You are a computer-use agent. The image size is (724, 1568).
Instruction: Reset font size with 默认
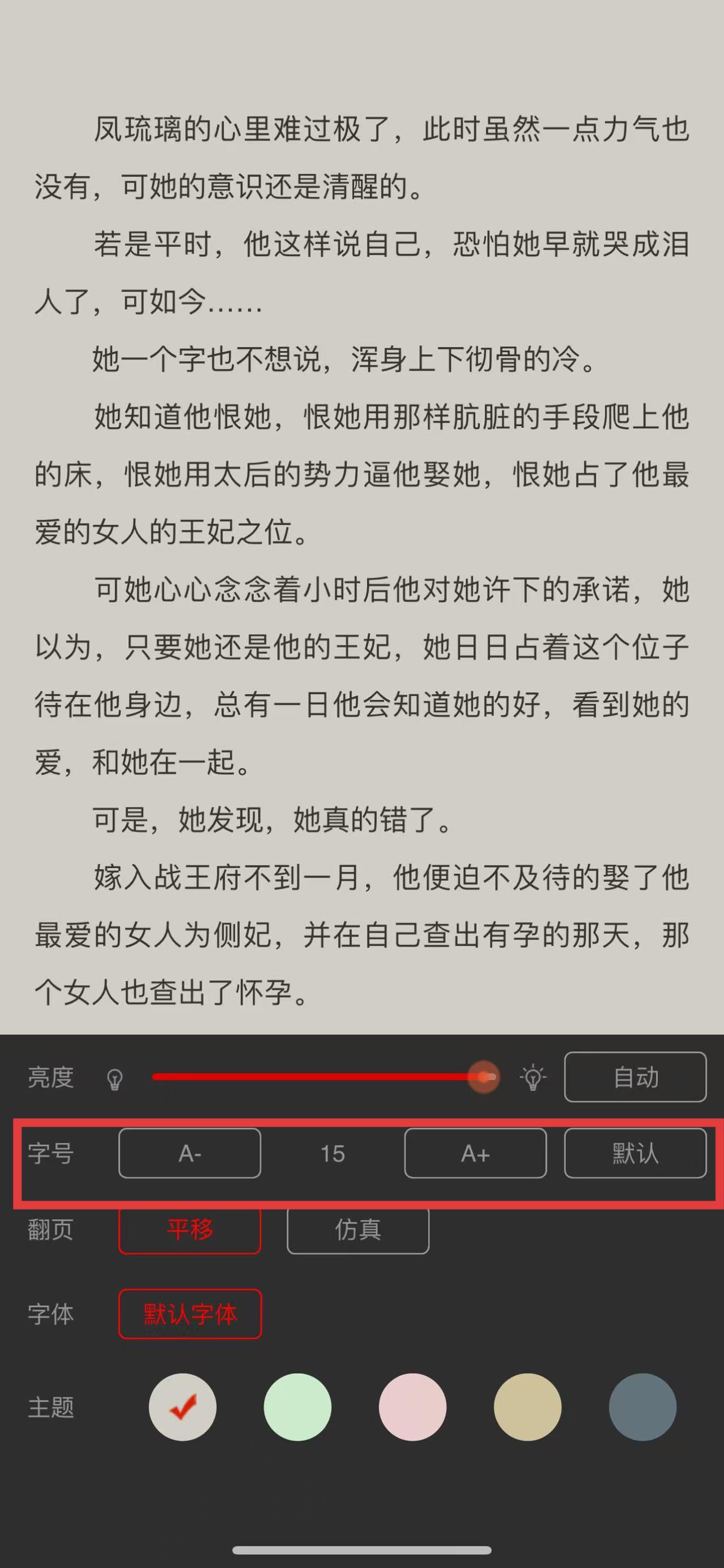click(x=635, y=1153)
